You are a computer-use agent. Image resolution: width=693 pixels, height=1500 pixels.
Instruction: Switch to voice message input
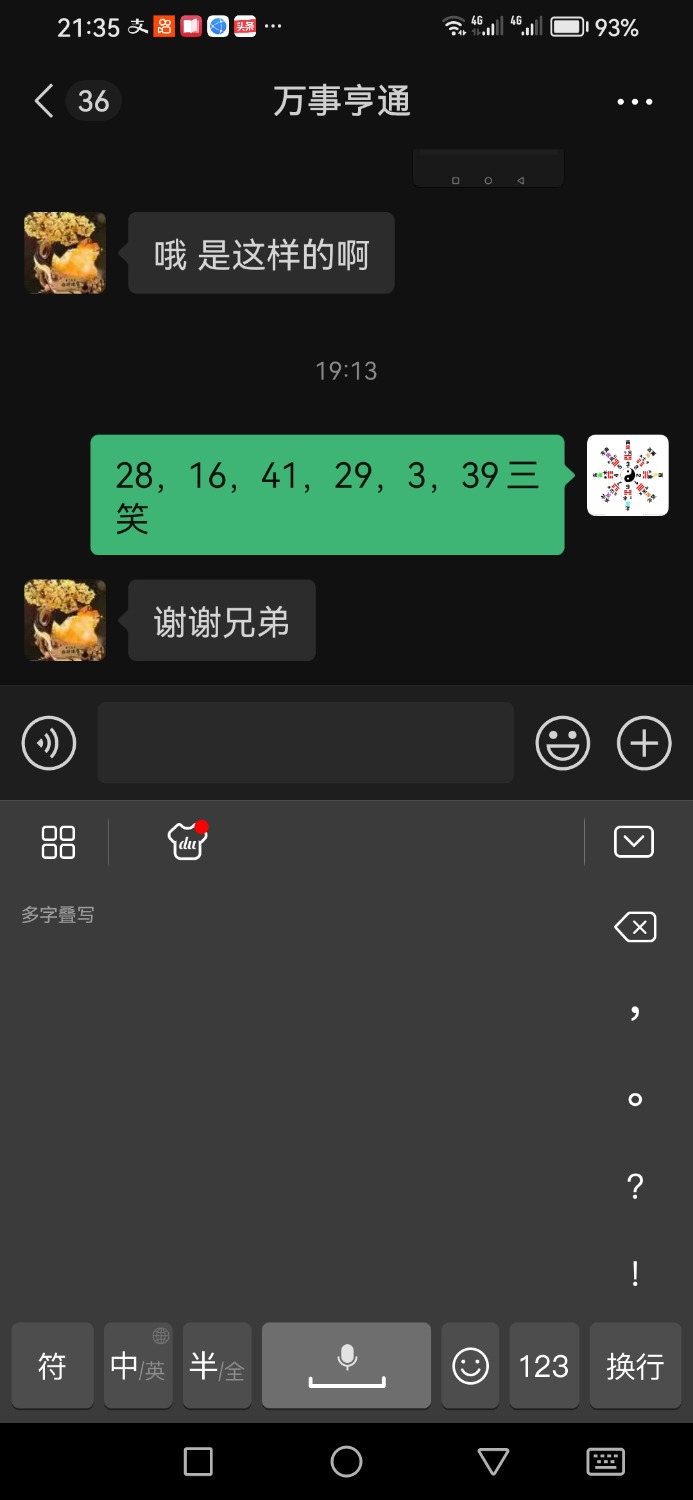click(49, 743)
